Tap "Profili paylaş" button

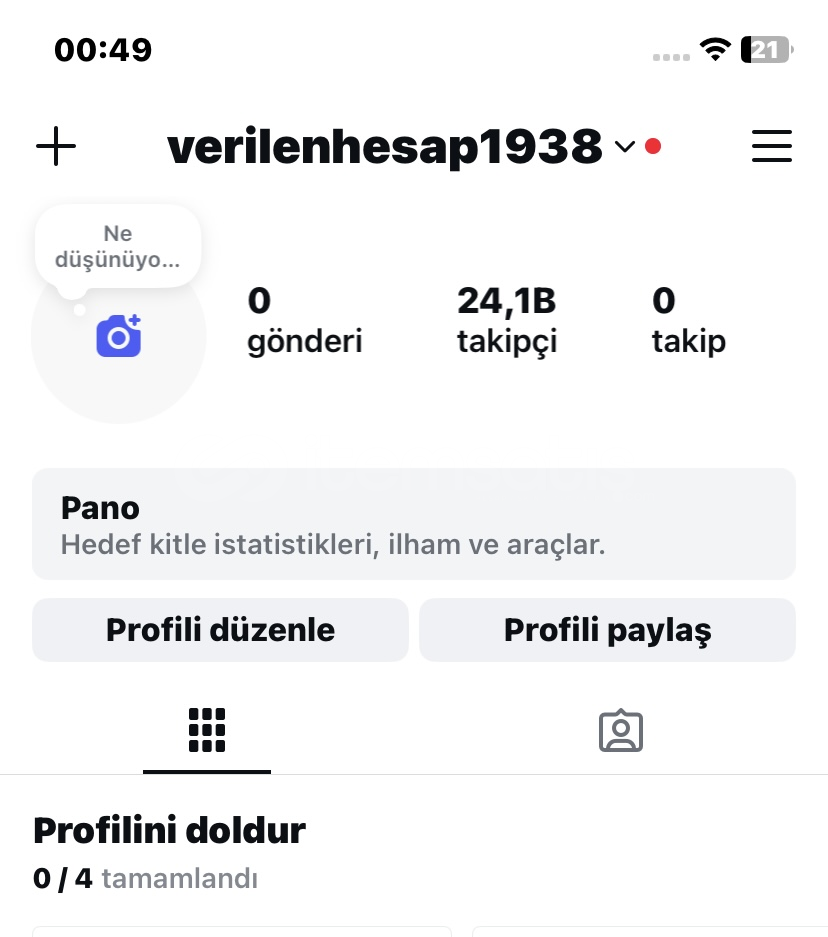coord(607,630)
